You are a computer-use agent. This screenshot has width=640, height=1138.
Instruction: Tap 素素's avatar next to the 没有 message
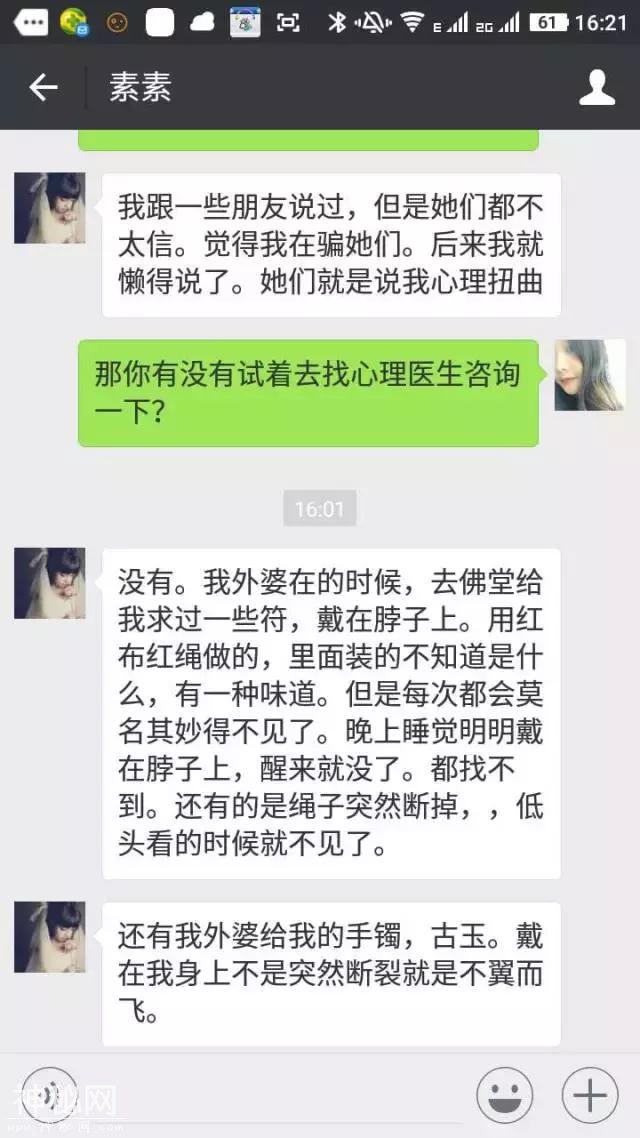tap(49, 583)
